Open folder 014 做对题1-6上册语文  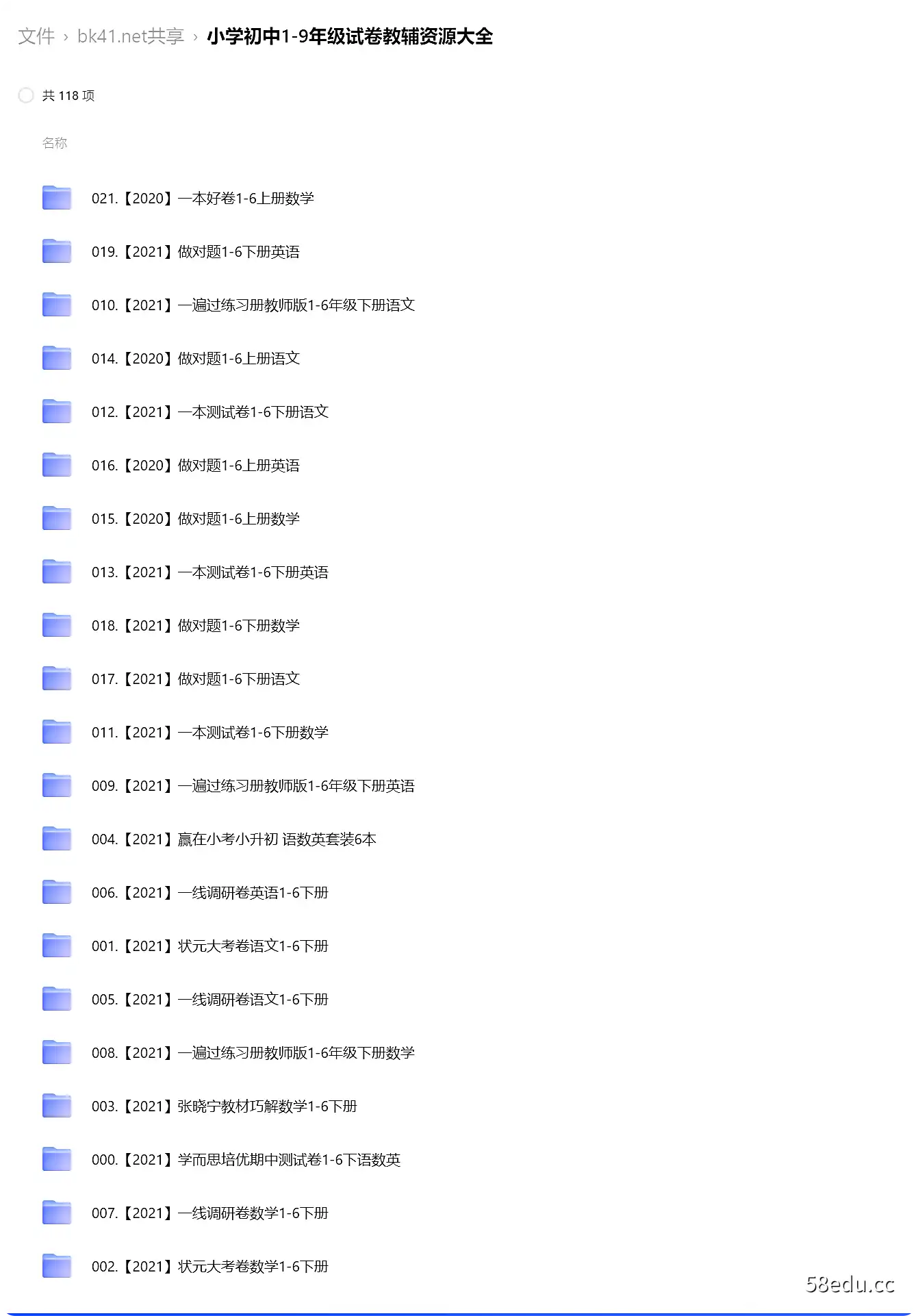pos(195,359)
